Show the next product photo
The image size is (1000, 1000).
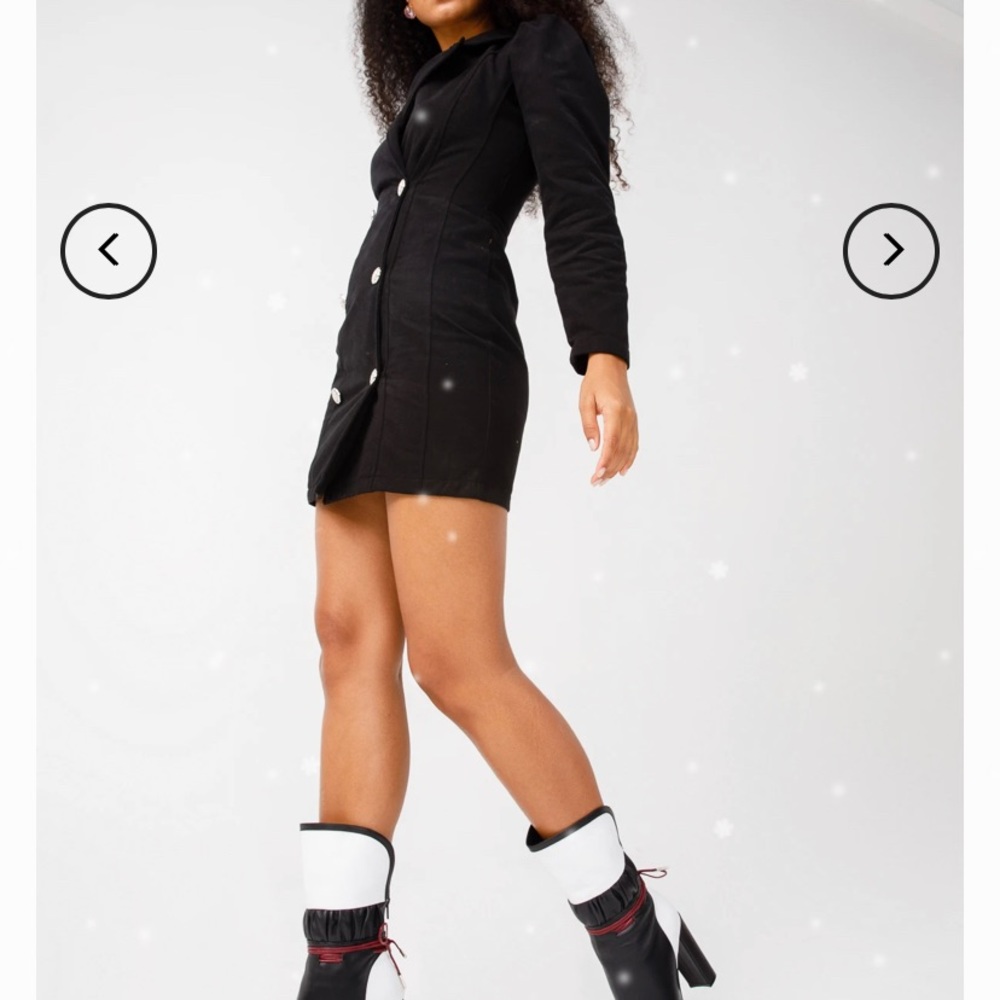[891, 250]
